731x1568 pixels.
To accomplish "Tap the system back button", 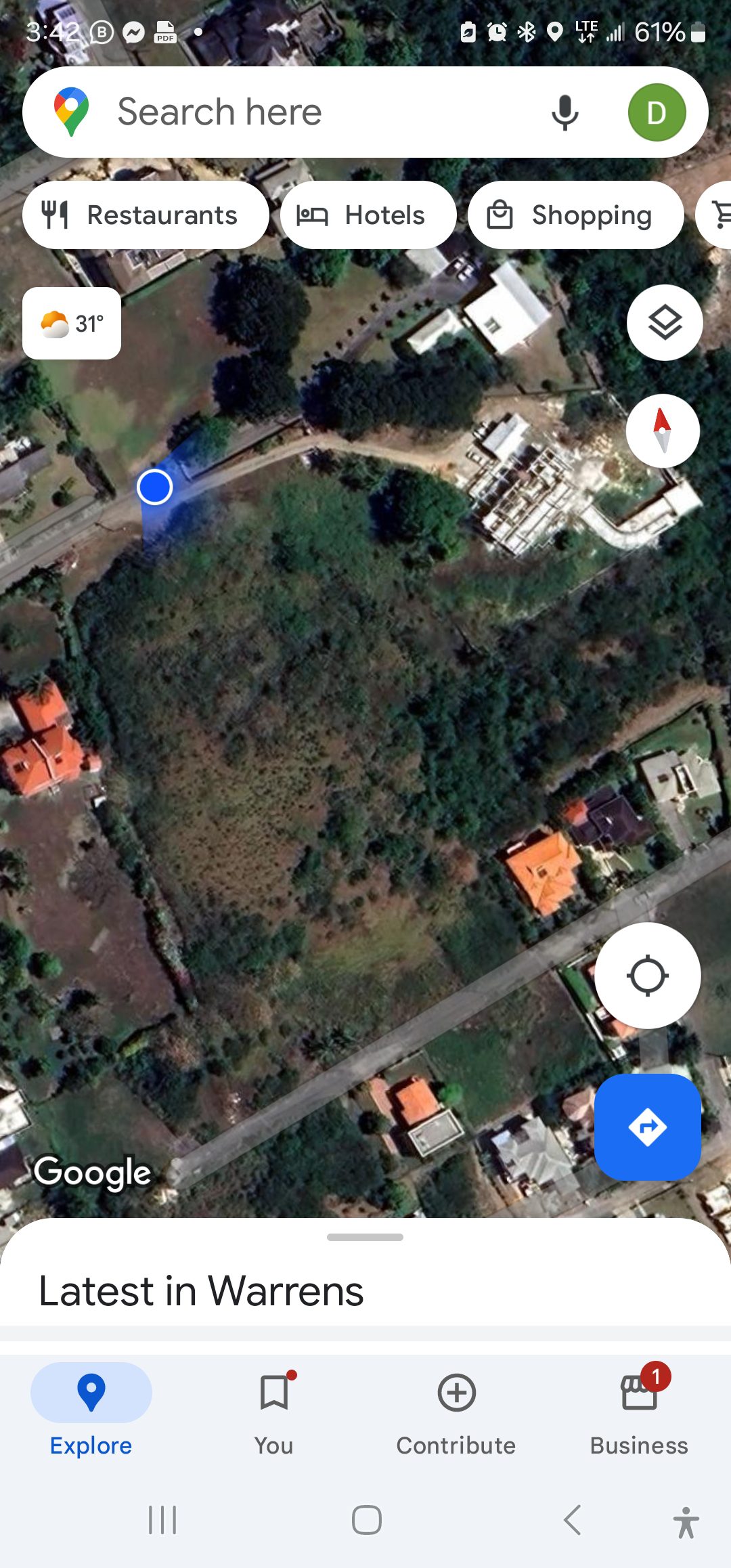I will (573, 1520).
